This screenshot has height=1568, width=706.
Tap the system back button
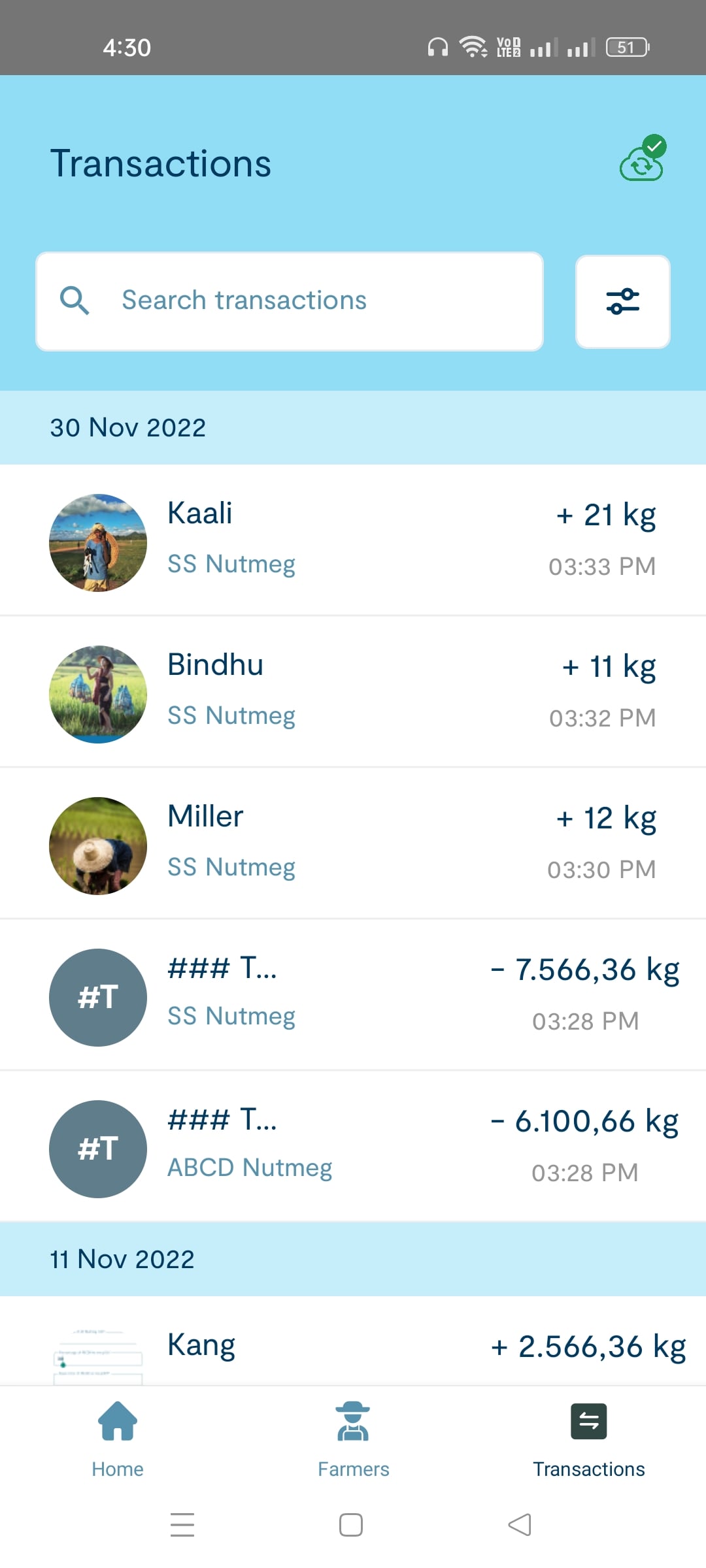520,1525
